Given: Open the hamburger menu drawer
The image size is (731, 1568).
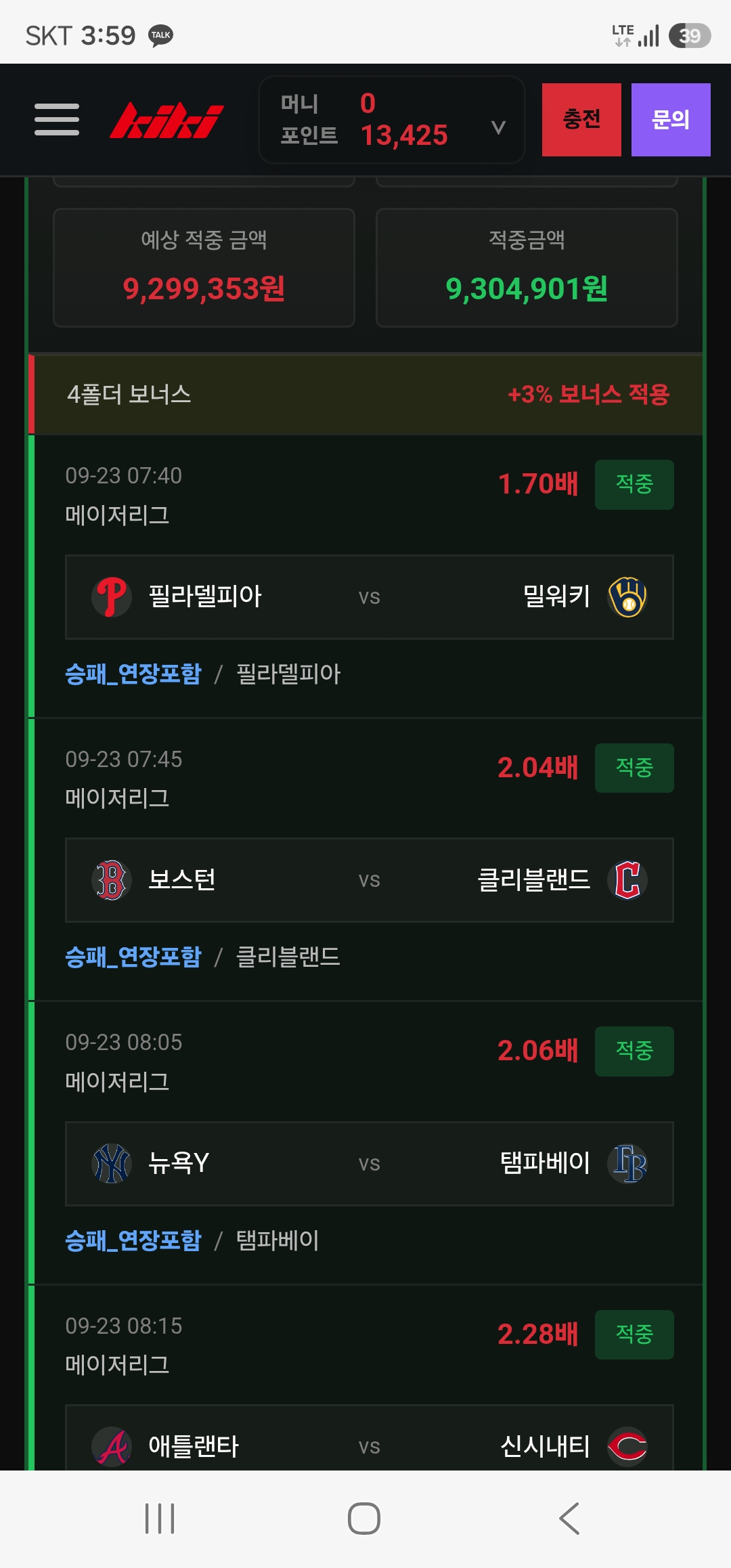Looking at the screenshot, I should [x=57, y=120].
